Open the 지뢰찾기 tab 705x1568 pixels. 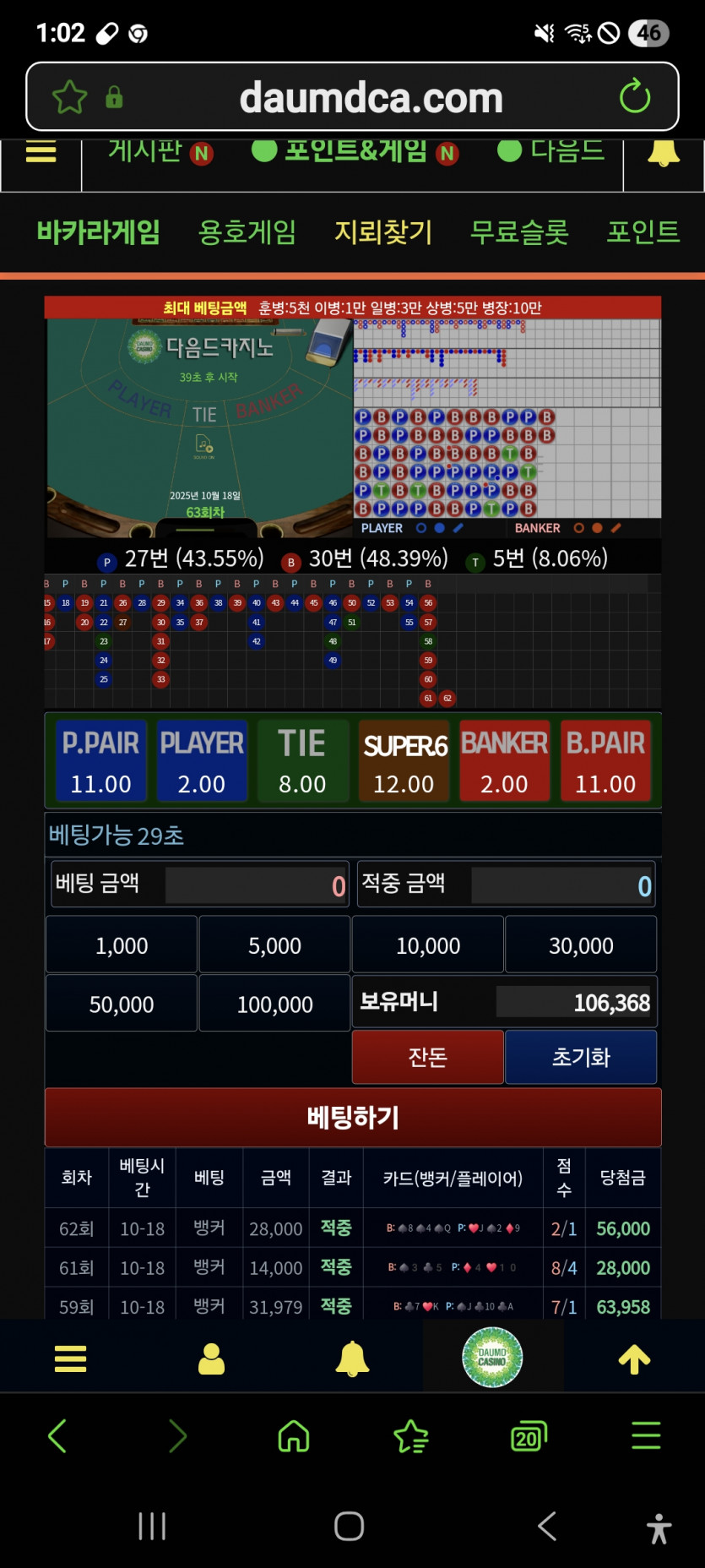pyautogui.click(x=383, y=231)
